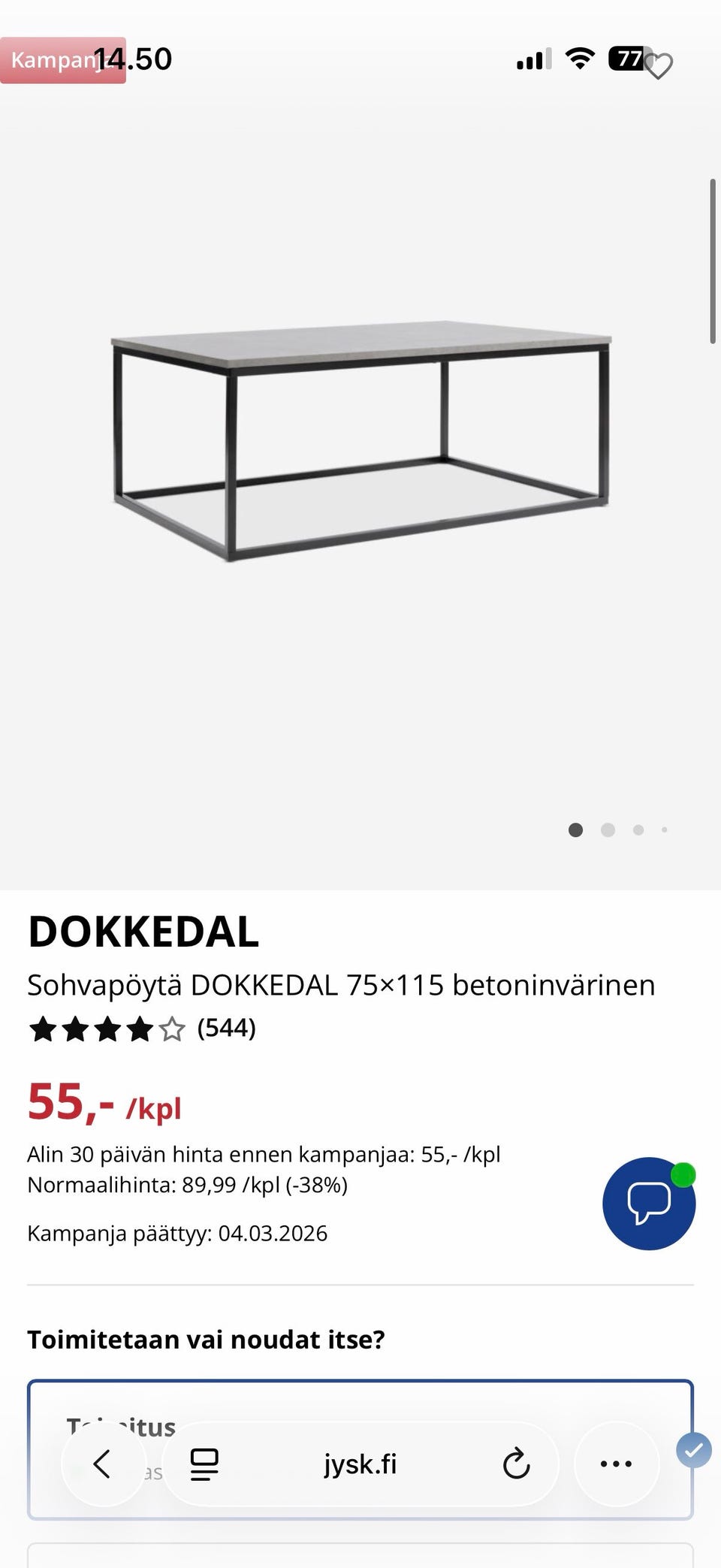
Task: Open the chat support bubble
Action: 648,1203
